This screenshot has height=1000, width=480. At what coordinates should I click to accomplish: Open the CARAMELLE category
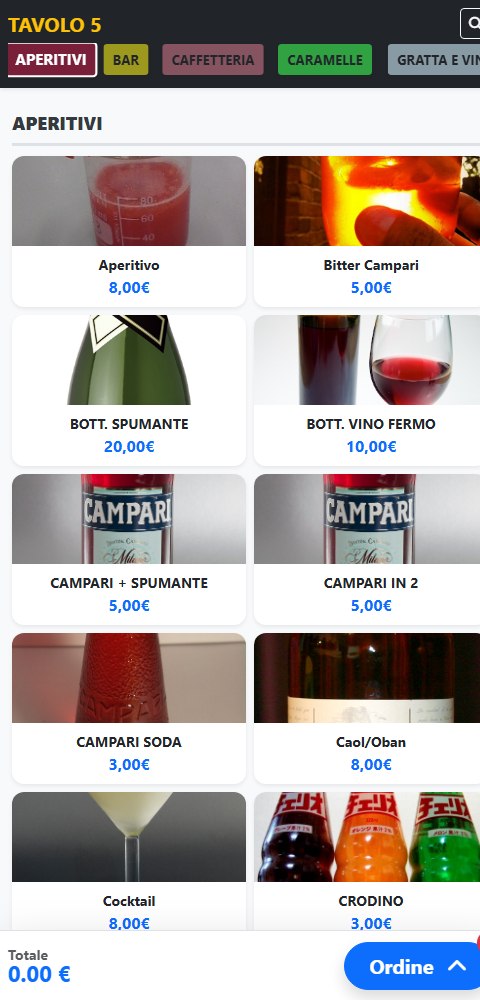coord(325,60)
